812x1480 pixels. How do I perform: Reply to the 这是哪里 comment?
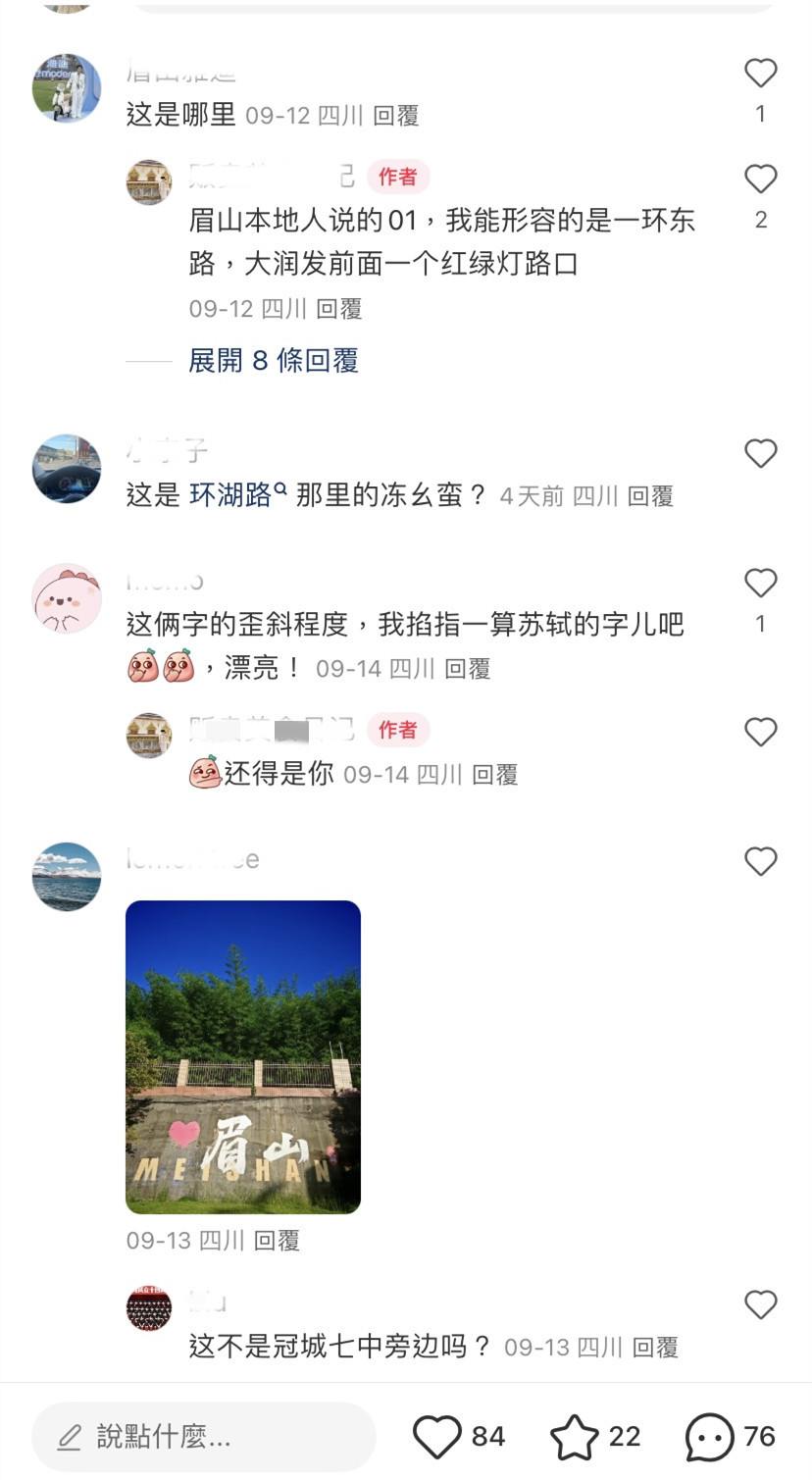[x=396, y=116]
